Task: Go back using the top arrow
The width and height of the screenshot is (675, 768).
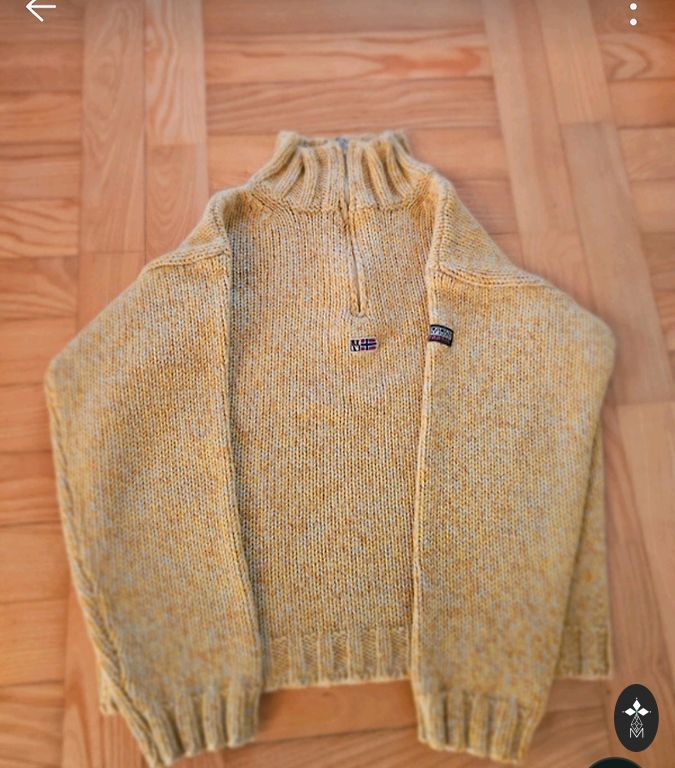Action: coord(40,11)
